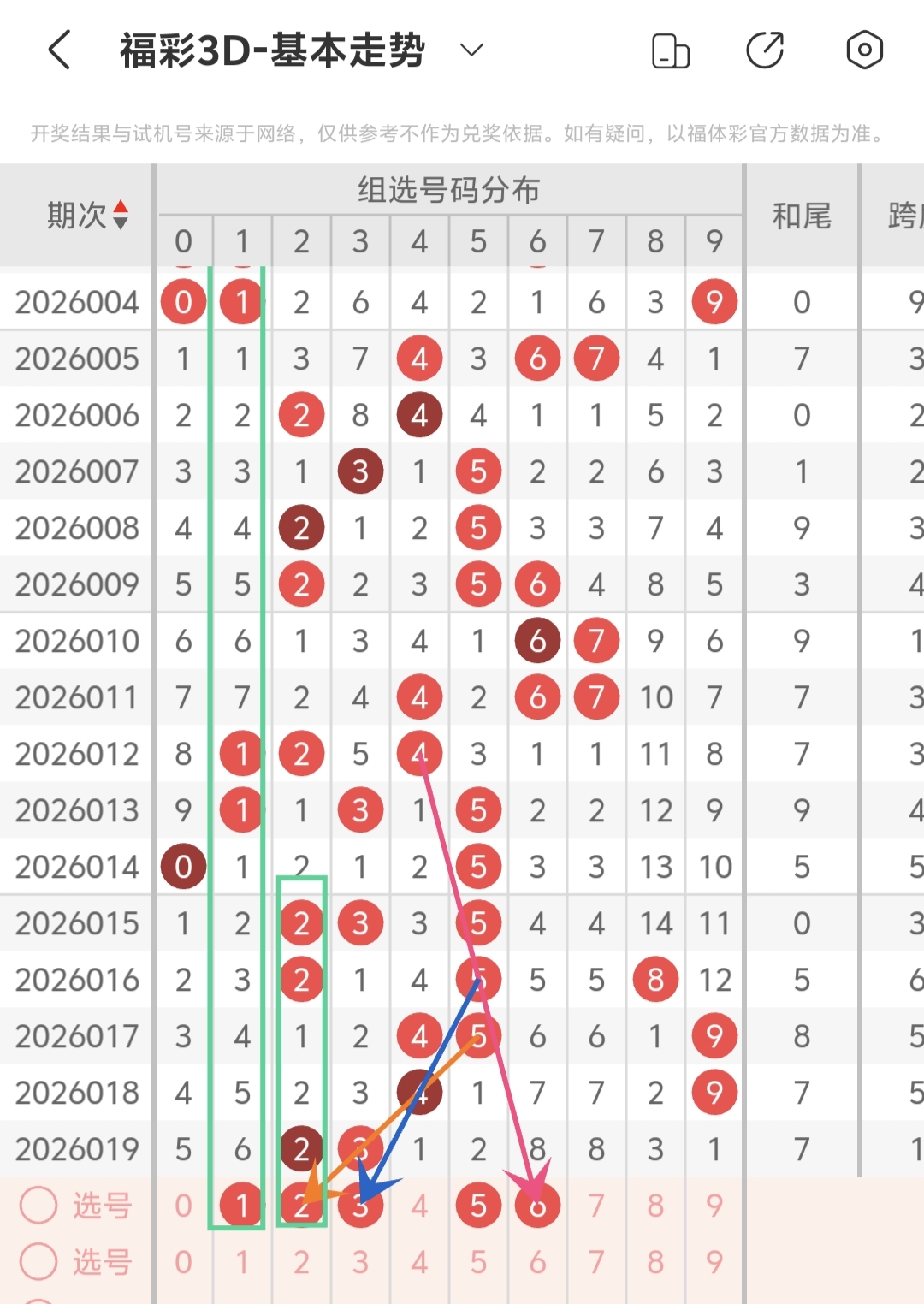
Task: Open the hexagon settings icon
Action: pyautogui.click(x=864, y=50)
